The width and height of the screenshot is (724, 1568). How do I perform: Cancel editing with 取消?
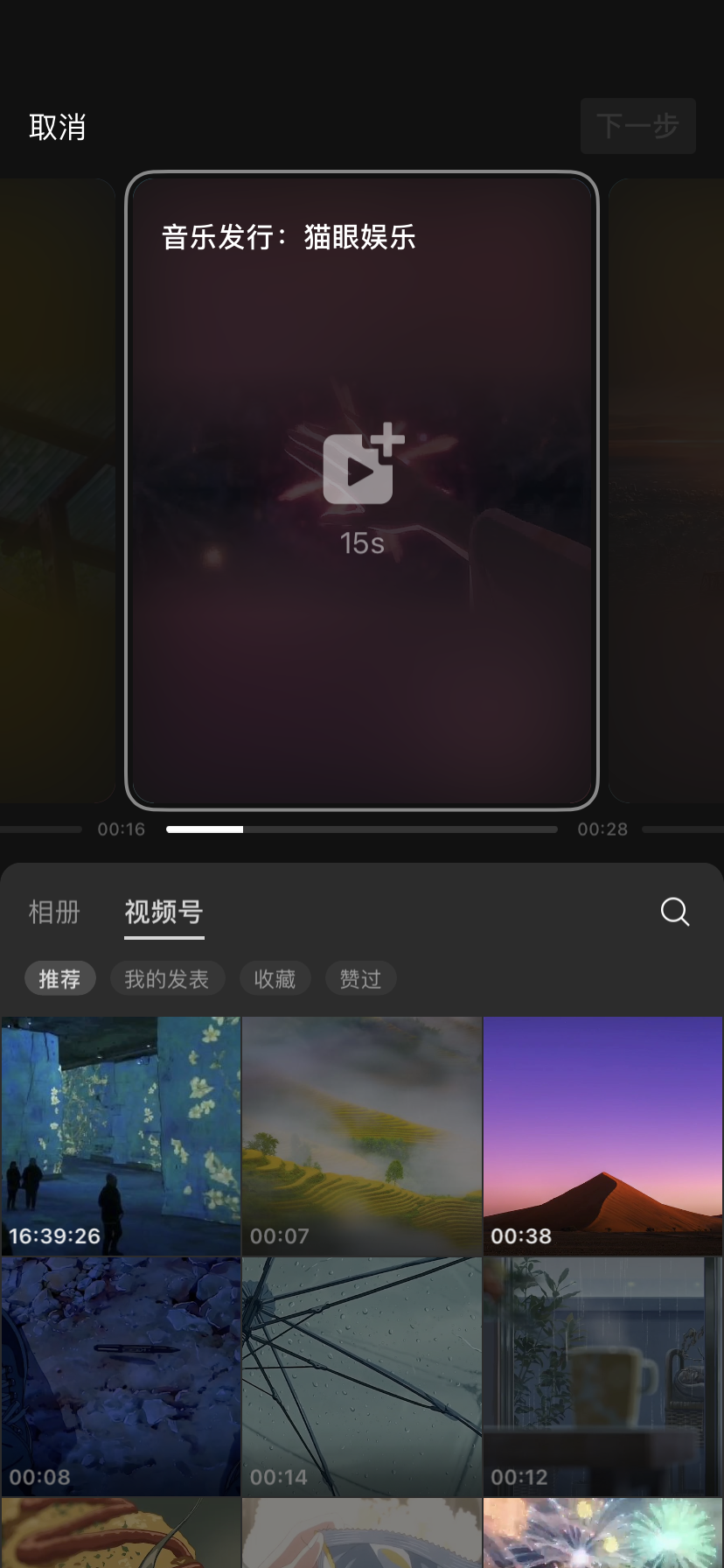(x=57, y=126)
